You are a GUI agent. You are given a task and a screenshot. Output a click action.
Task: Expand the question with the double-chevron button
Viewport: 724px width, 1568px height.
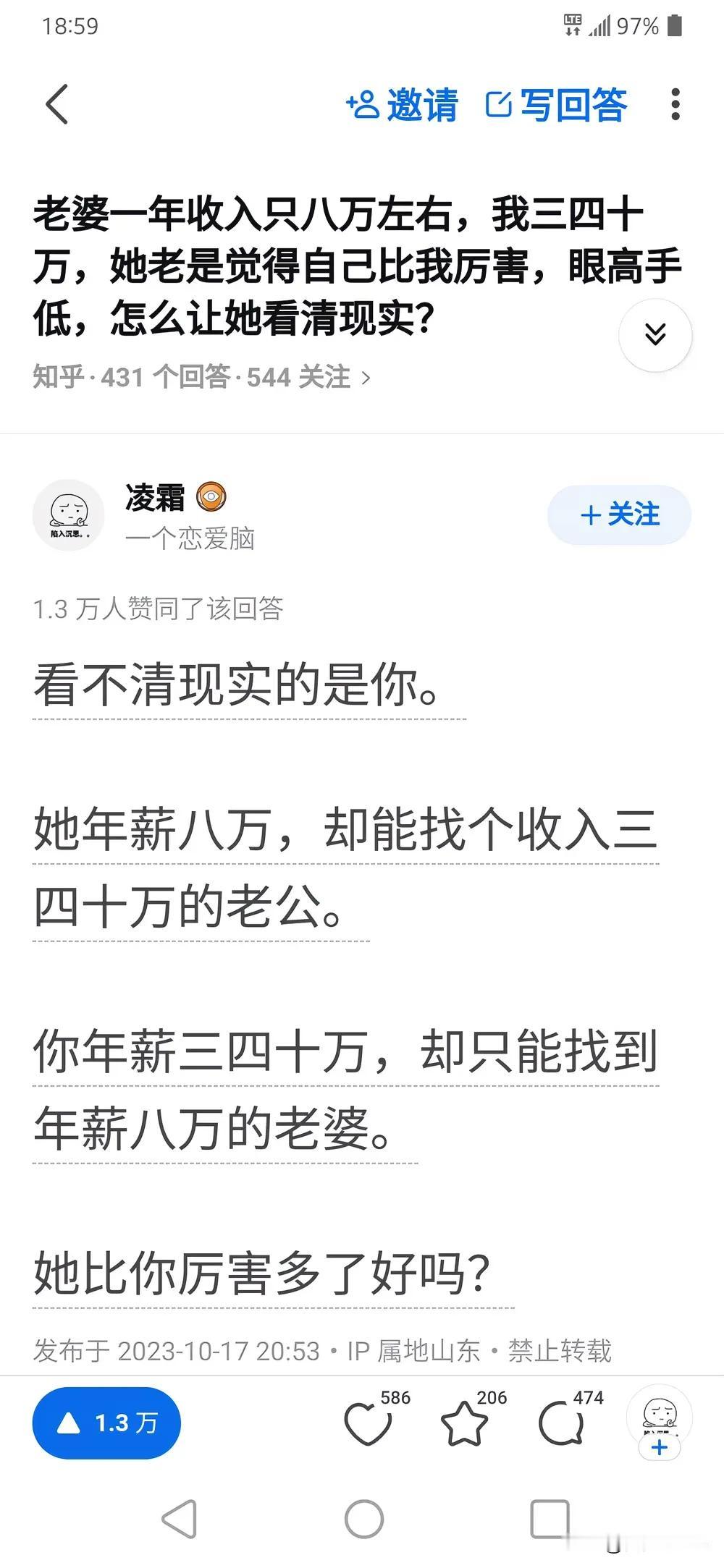click(x=654, y=335)
